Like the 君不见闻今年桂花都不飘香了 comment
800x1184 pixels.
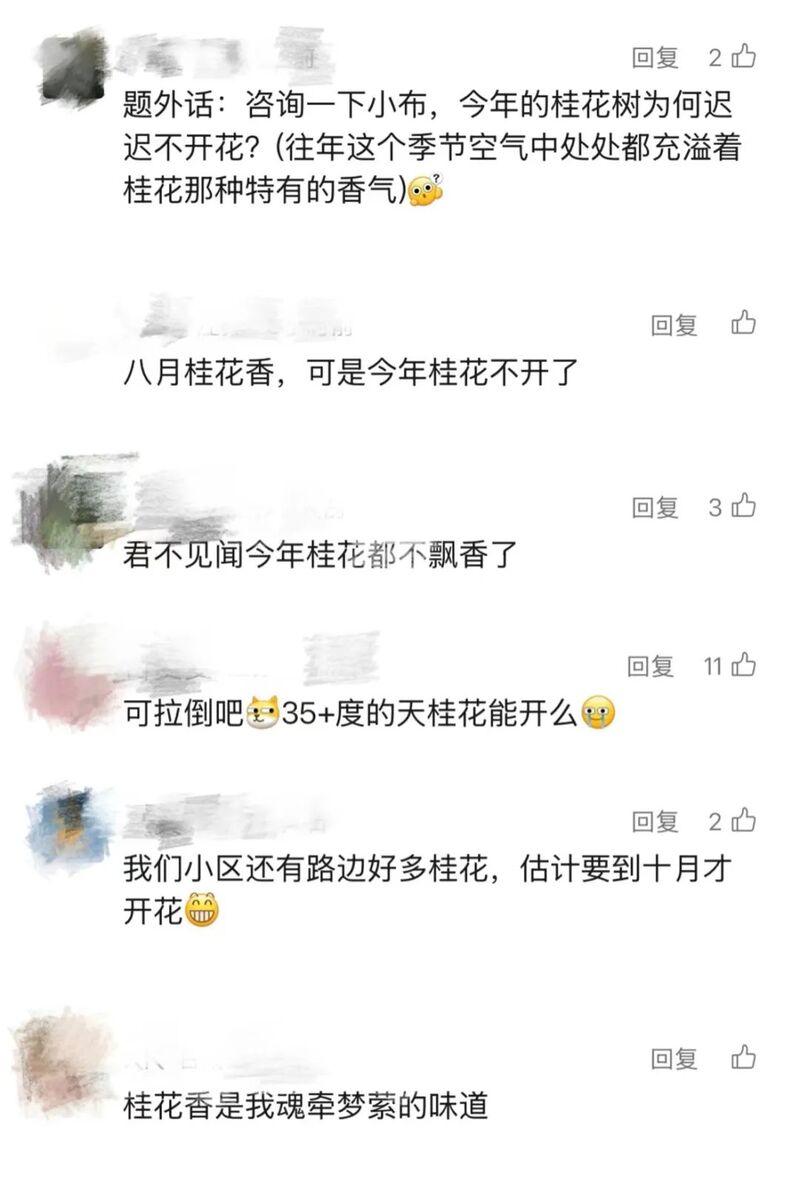pos(743,506)
